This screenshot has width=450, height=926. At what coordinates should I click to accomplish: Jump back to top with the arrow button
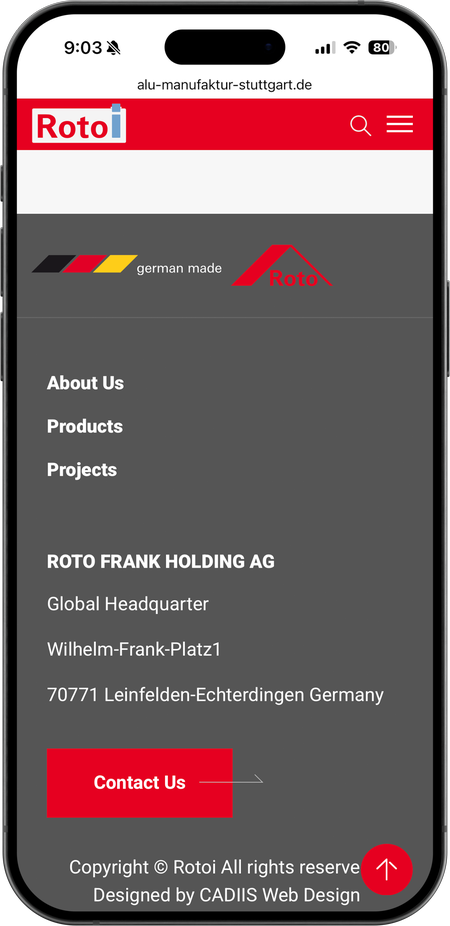pyautogui.click(x=387, y=869)
